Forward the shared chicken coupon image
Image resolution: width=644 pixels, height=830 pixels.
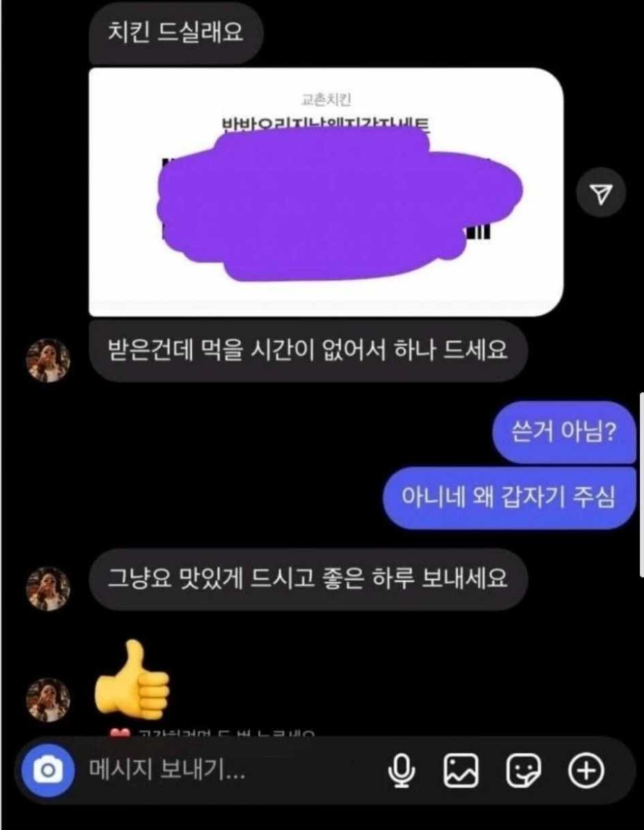(x=601, y=194)
